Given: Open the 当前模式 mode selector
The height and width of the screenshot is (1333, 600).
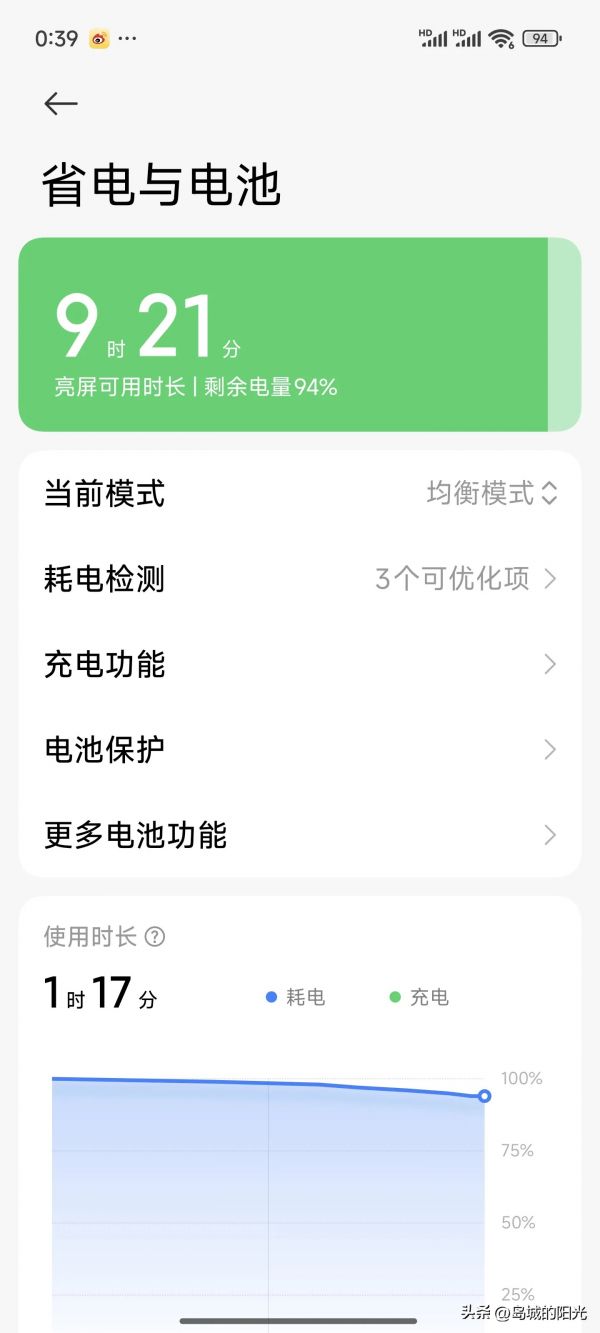Looking at the screenshot, I should pos(300,493).
